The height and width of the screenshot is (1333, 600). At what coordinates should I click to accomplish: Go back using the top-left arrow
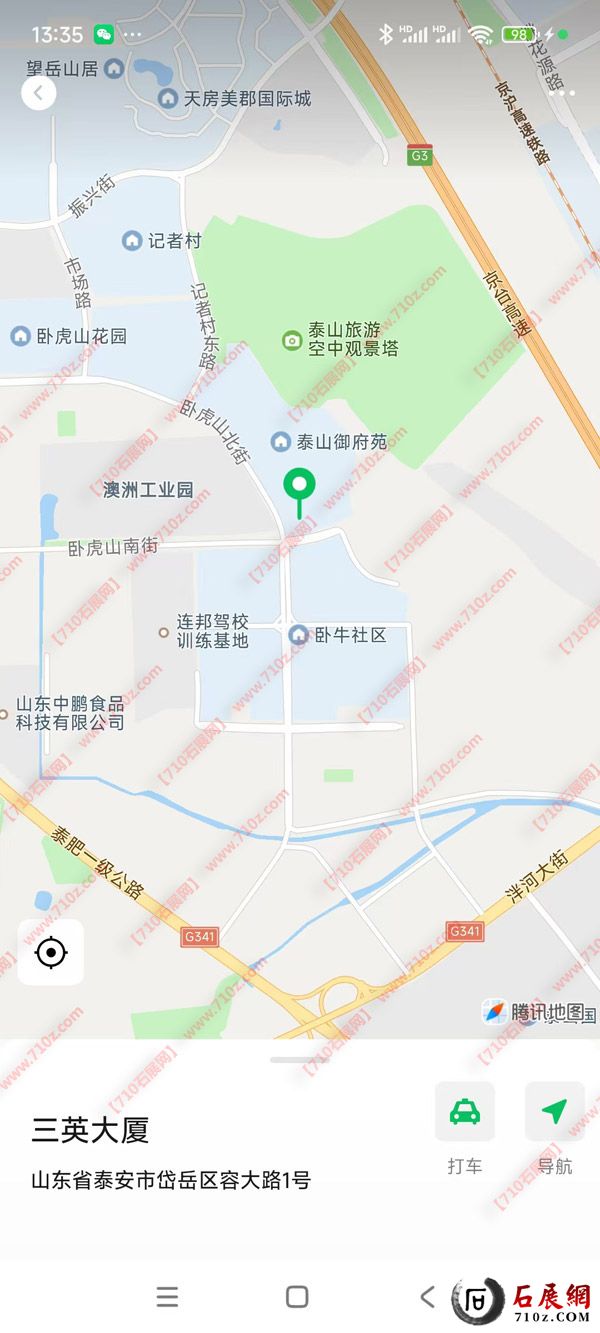pos(39,93)
